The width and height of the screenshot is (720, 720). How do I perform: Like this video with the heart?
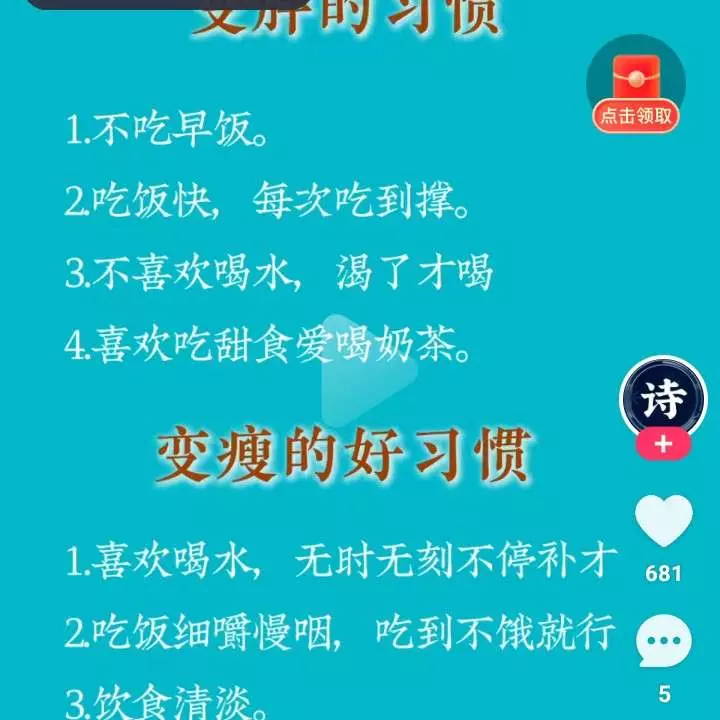pos(663,523)
